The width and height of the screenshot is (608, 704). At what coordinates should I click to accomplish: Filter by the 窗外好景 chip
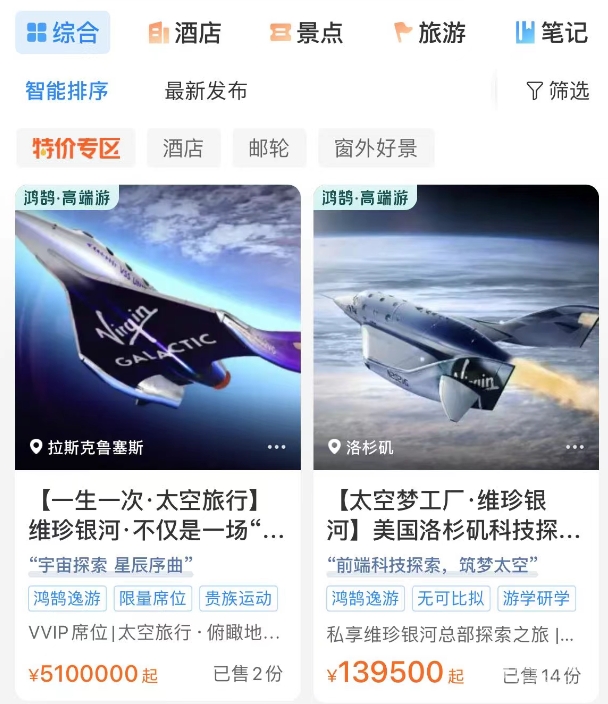376,148
